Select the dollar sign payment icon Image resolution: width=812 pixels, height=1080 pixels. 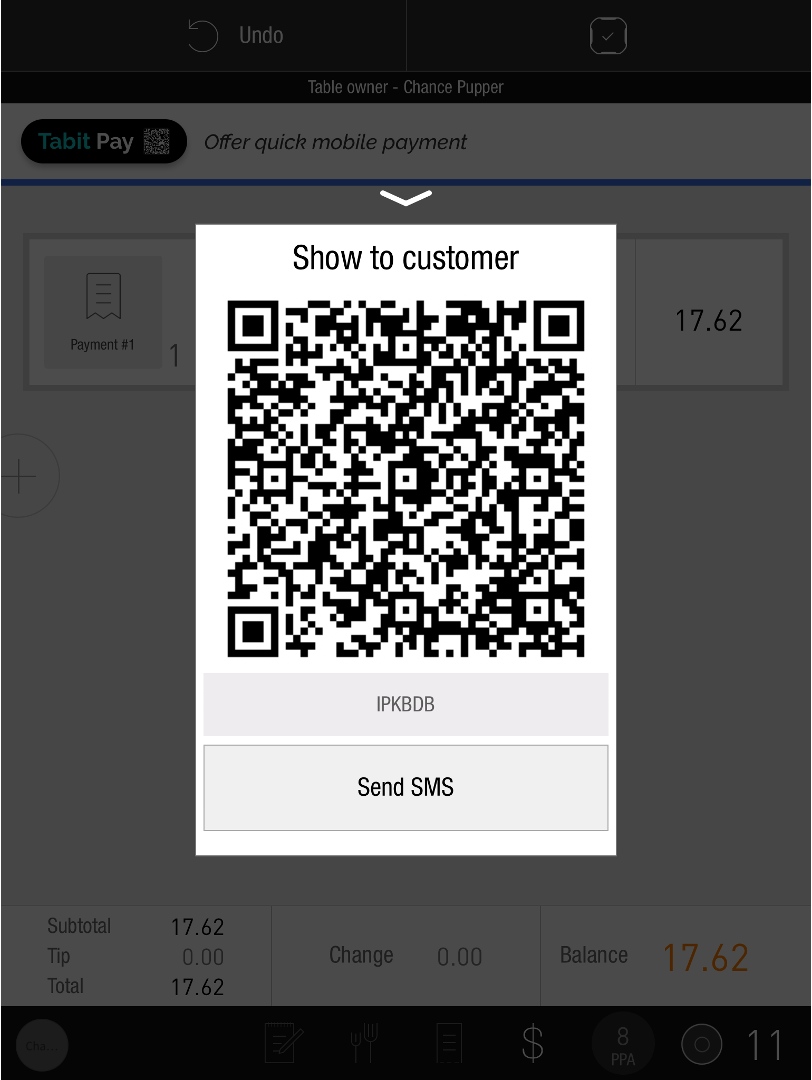click(533, 1042)
